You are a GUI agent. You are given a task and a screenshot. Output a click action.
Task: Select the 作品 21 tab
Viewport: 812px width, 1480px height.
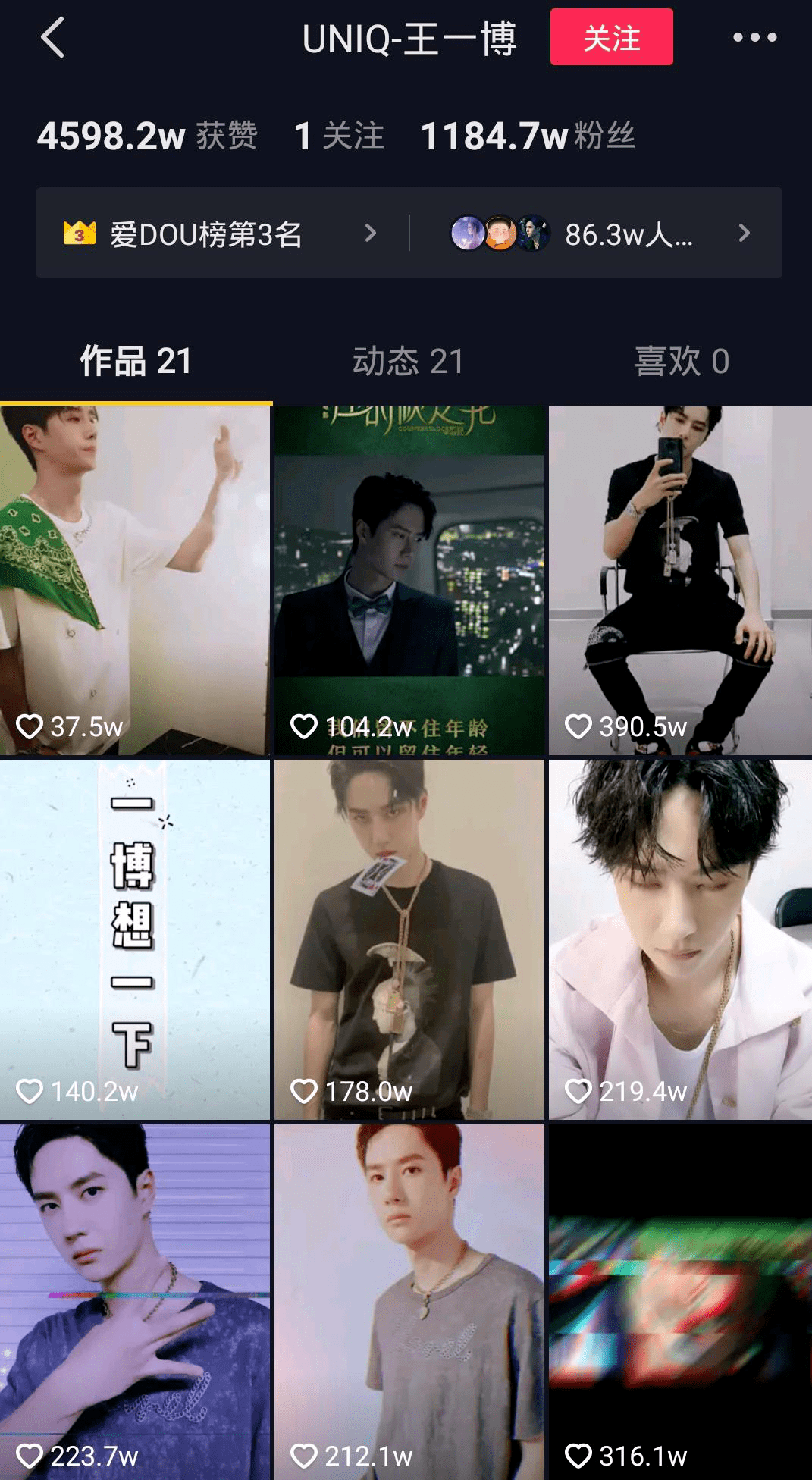tap(136, 361)
